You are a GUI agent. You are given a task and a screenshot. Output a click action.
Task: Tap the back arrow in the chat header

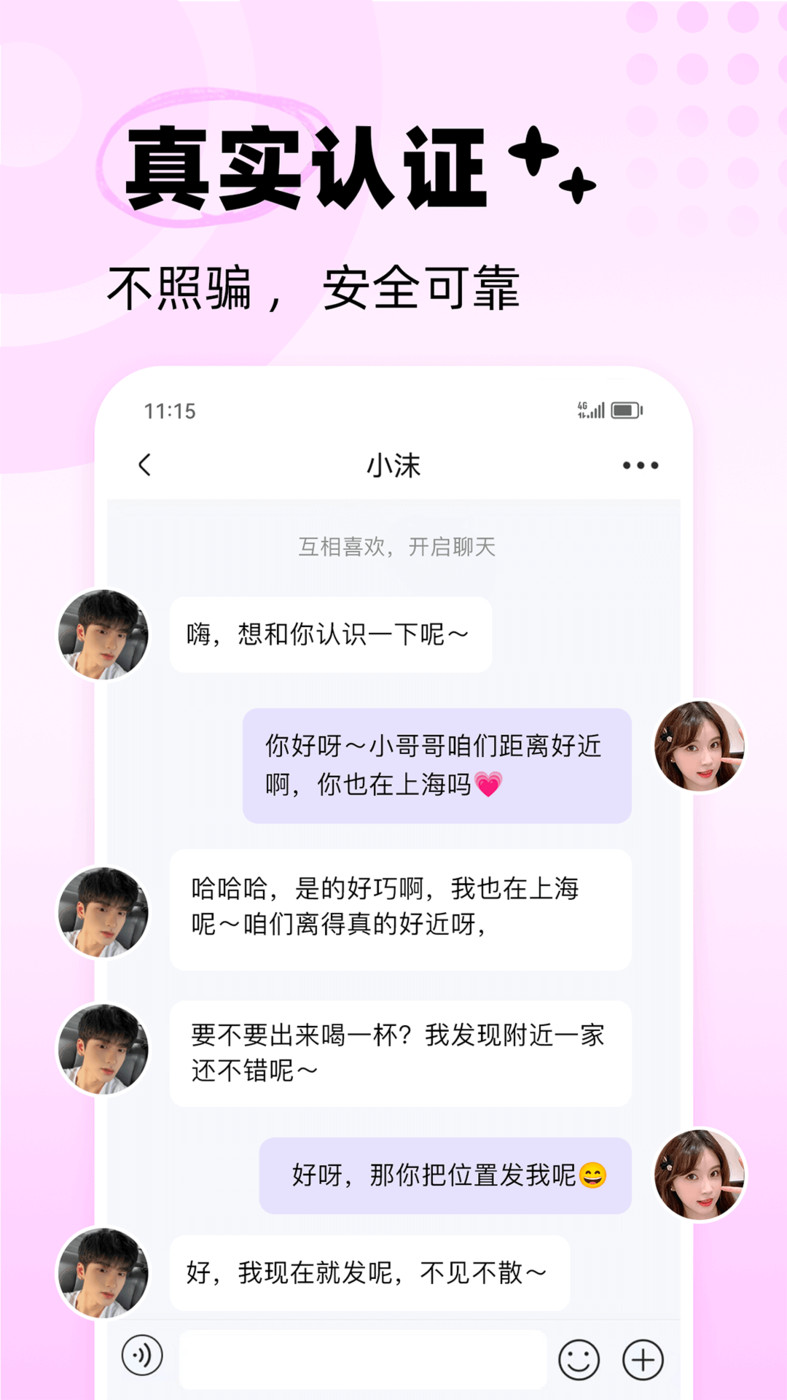pyautogui.click(x=145, y=465)
